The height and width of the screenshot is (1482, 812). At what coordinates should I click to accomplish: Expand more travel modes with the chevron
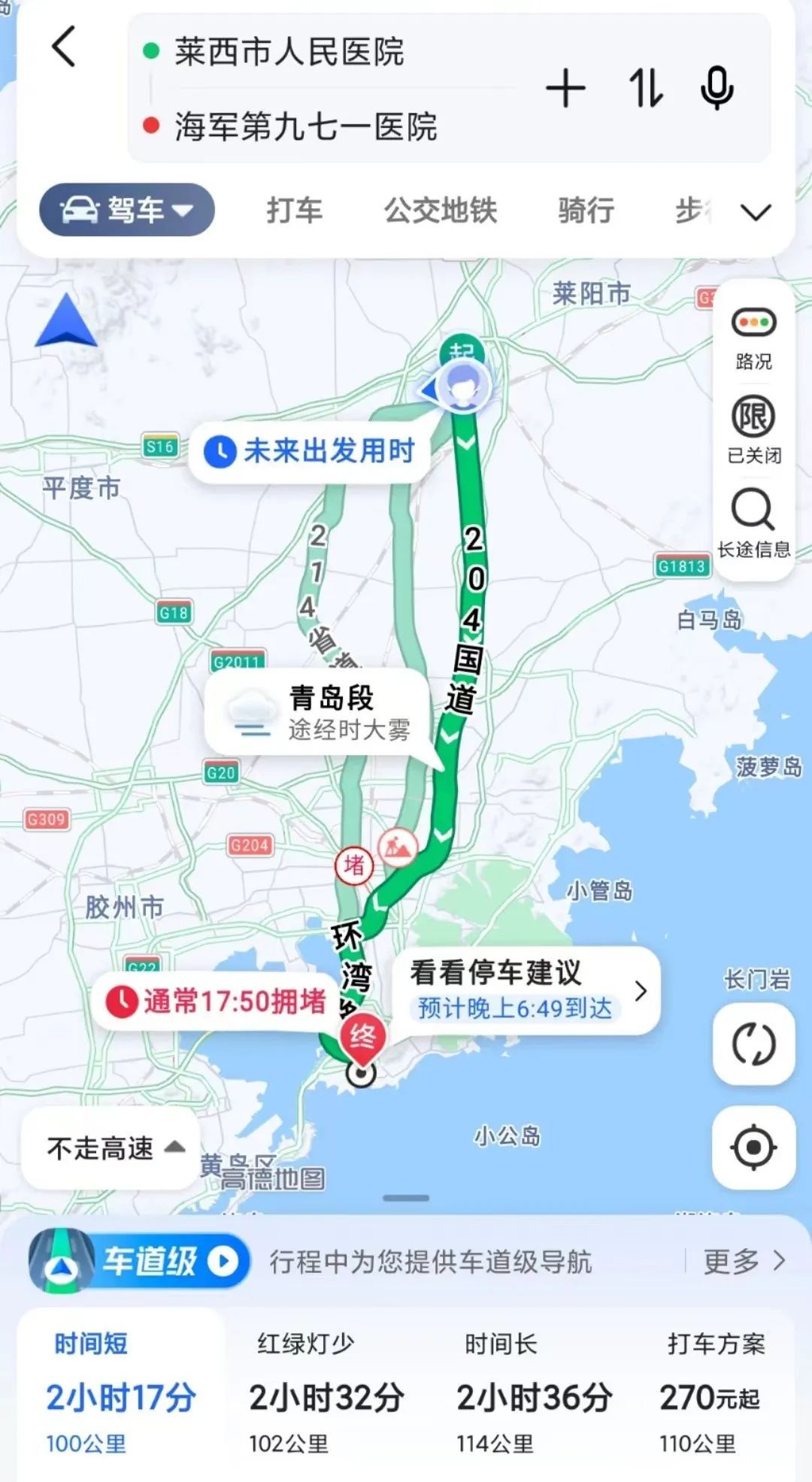[x=756, y=212]
